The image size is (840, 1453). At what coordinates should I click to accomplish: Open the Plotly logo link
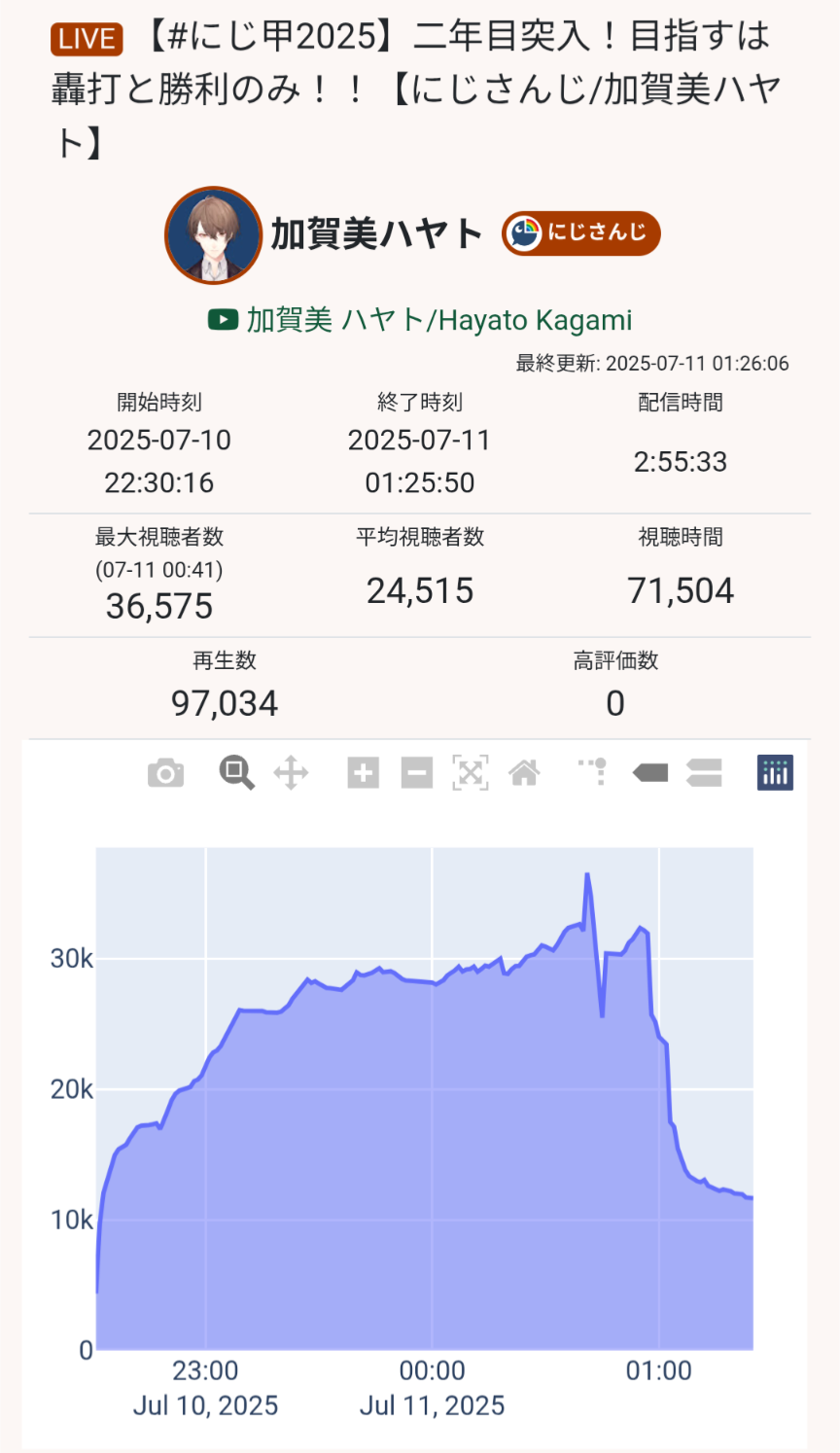tap(775, 773)
